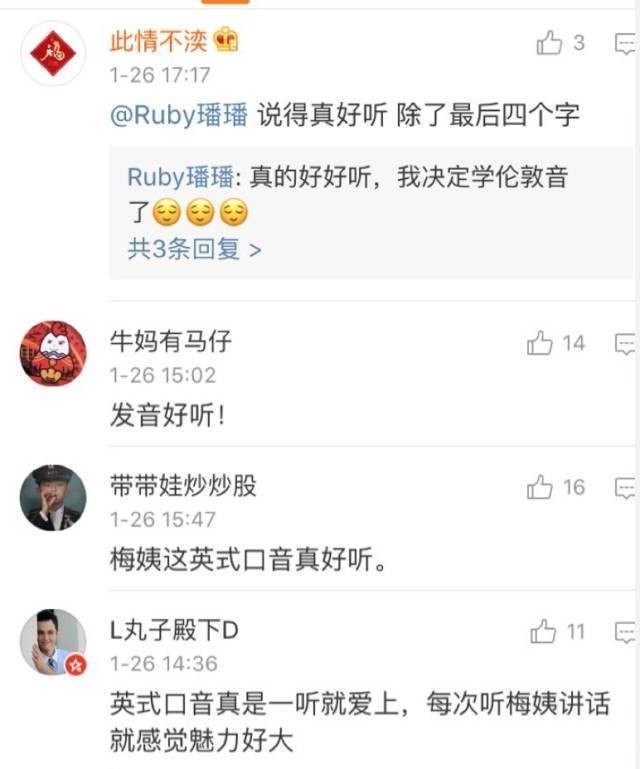Screen dimensions: 640x769
Task: Like L丸子殿下D's comment
Action: click(x=544, y=632)
